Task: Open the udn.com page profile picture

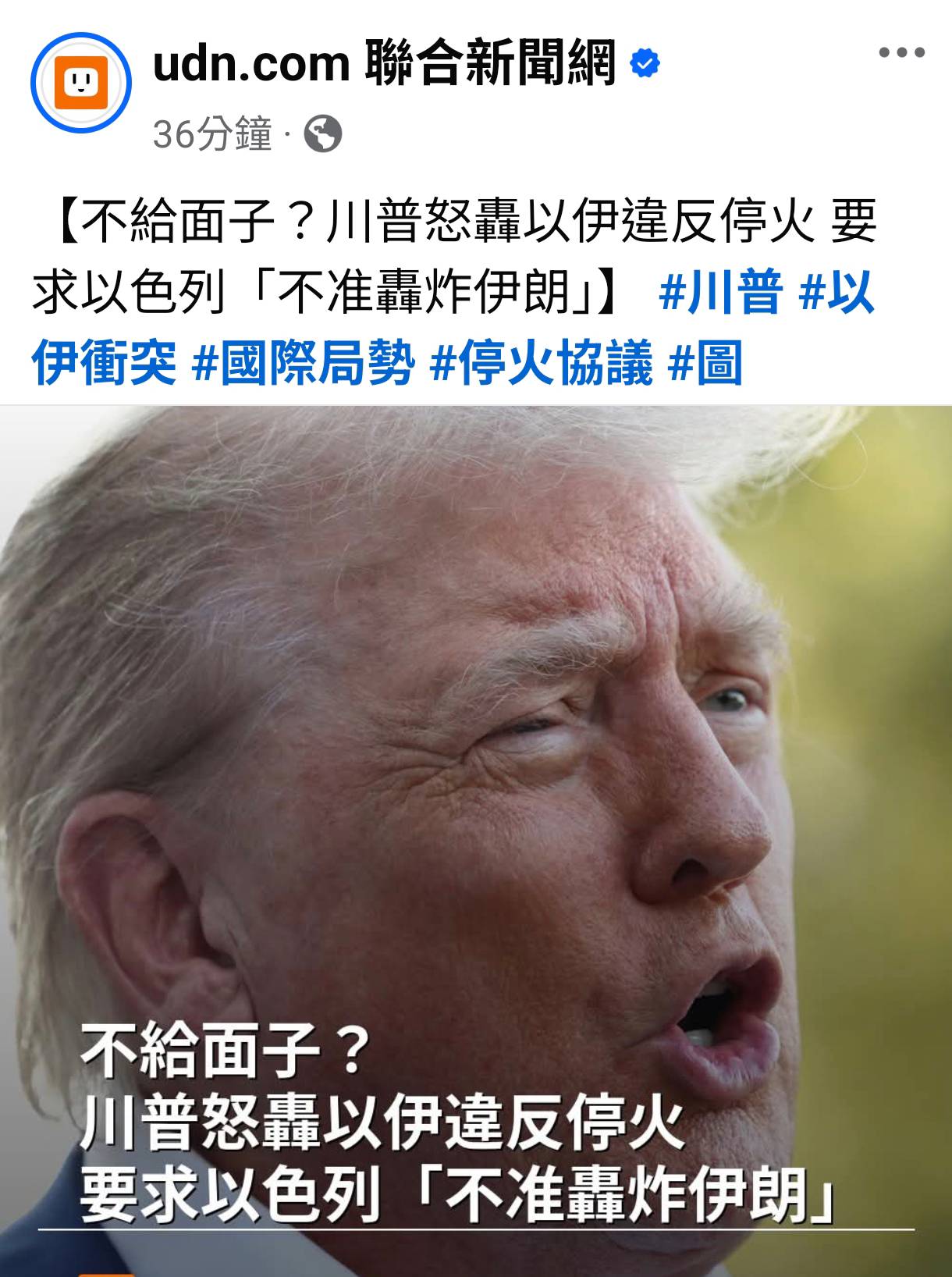Action: point(81,83)
